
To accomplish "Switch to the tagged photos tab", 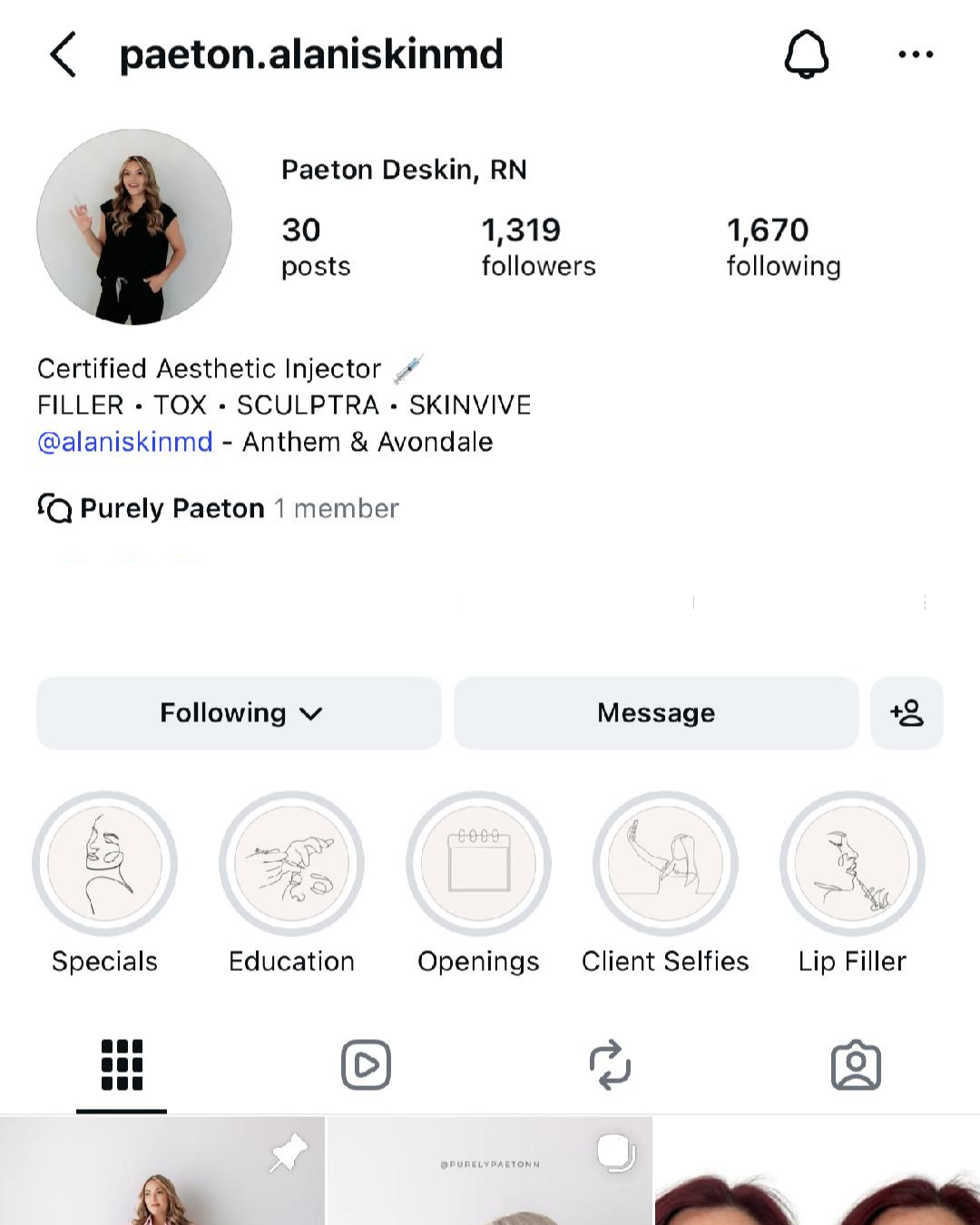I will [x=856, y=1064].
